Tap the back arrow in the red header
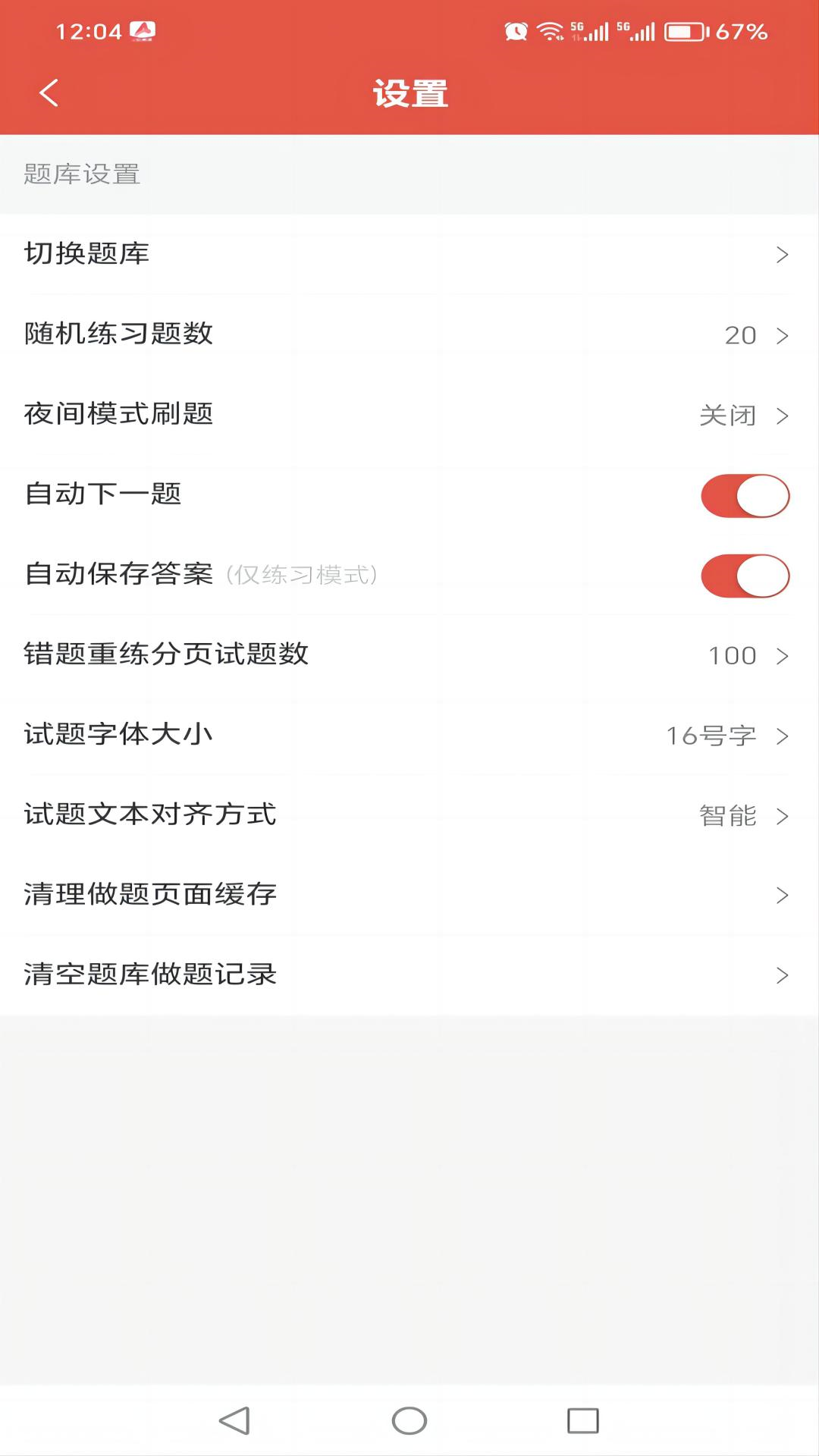The height and width of the screenshot is (1456, 819). (50, 93)
